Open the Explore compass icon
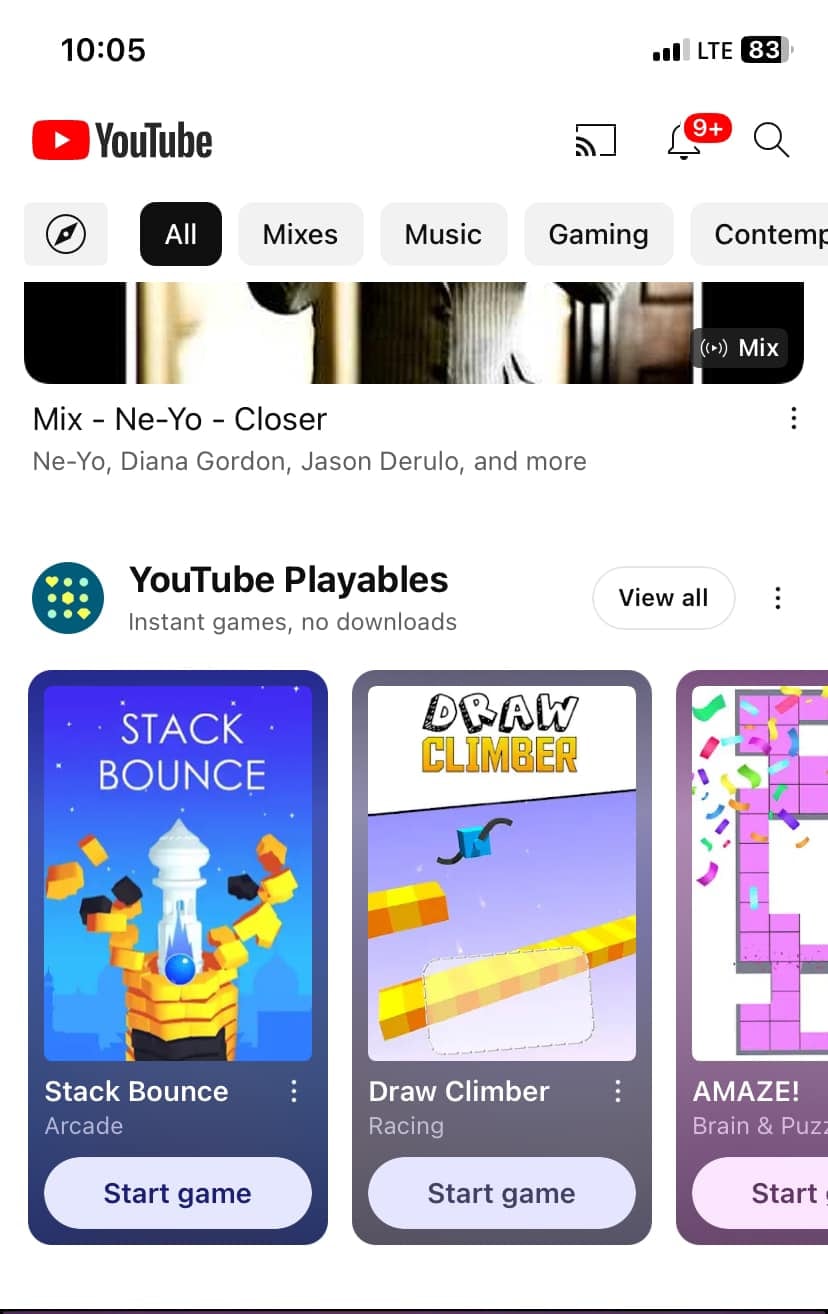 pos(65,233)
